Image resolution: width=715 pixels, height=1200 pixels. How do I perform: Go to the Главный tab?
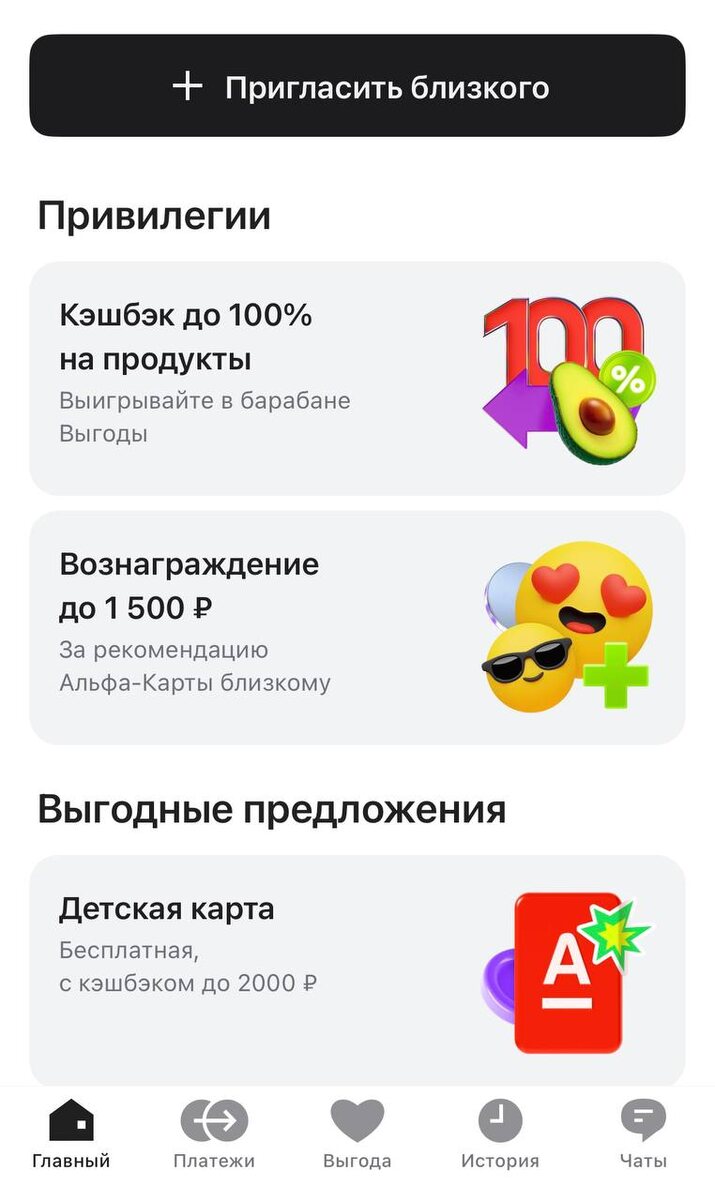click(x=71, y=1135)
